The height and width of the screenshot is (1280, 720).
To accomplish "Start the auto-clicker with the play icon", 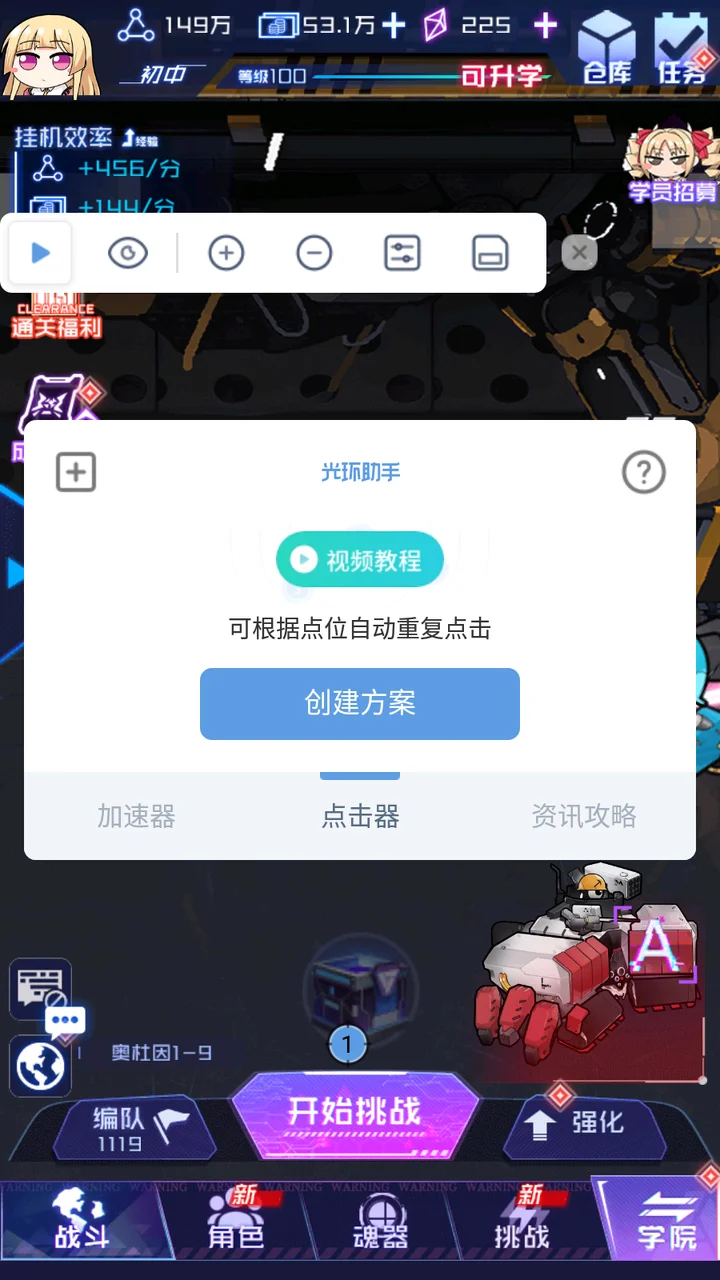I will click(x=41, y=253).
